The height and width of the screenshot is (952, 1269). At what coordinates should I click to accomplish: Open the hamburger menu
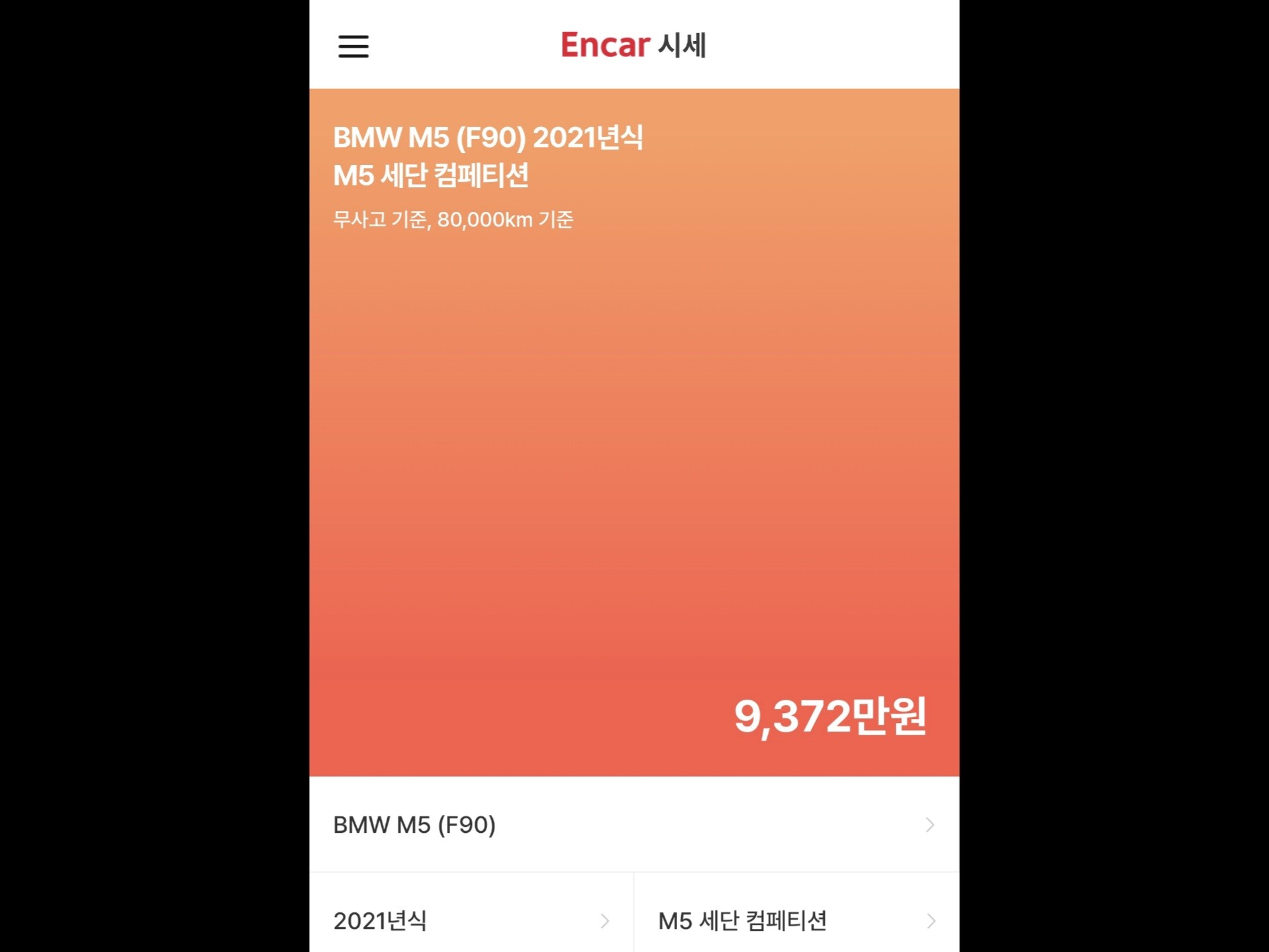pos(353,46)
